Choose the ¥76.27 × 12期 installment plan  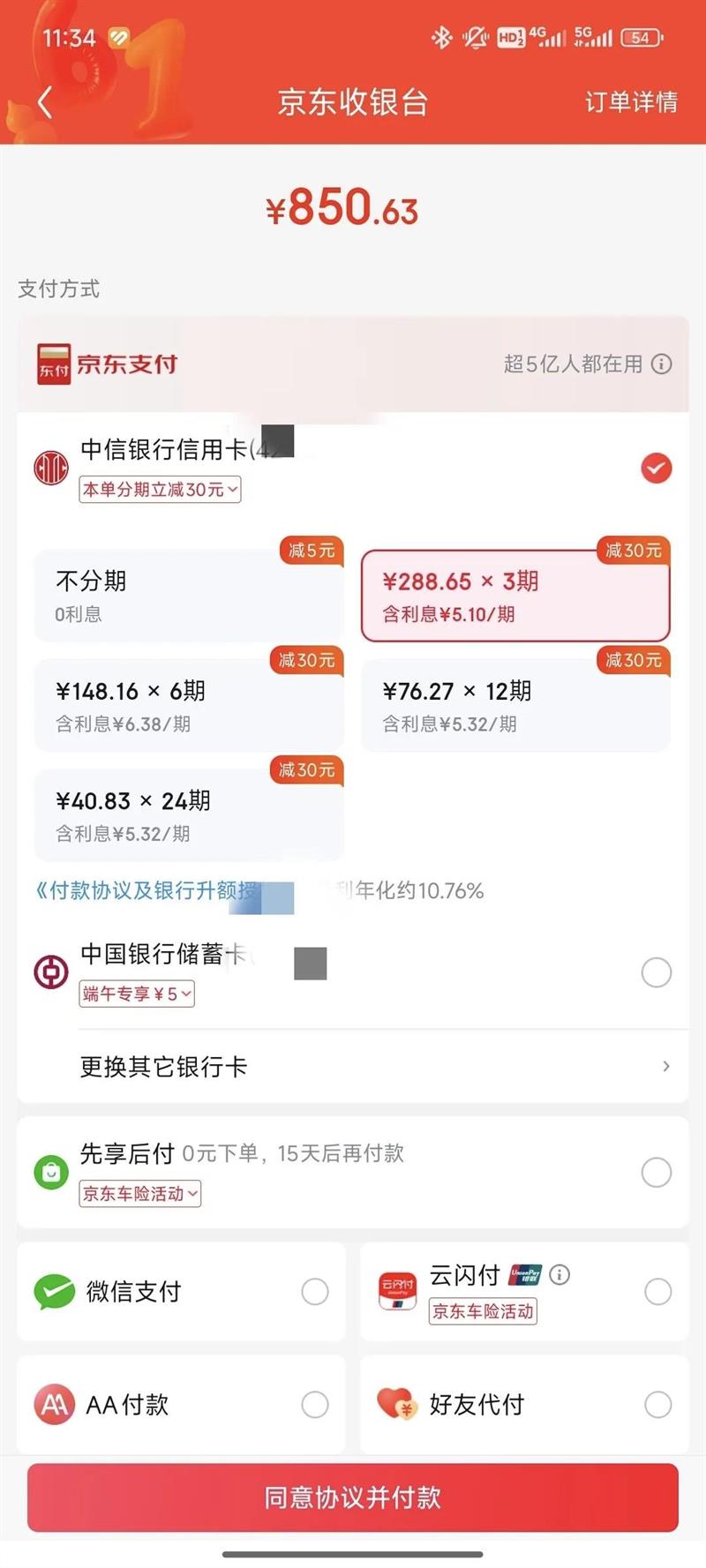tap(515, 705)
